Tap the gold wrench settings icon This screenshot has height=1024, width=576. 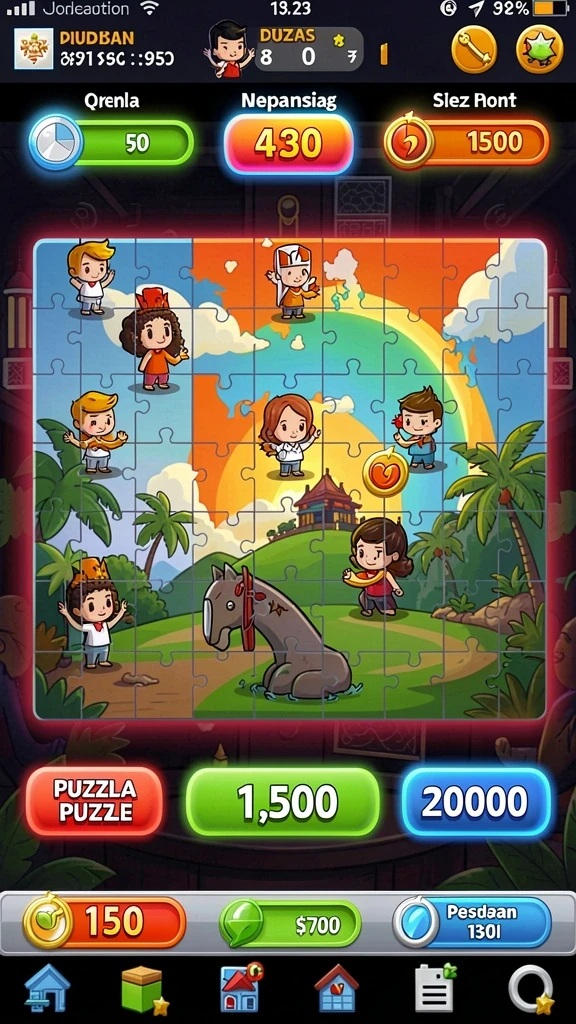pyautogui.click(x=473, y=50)
